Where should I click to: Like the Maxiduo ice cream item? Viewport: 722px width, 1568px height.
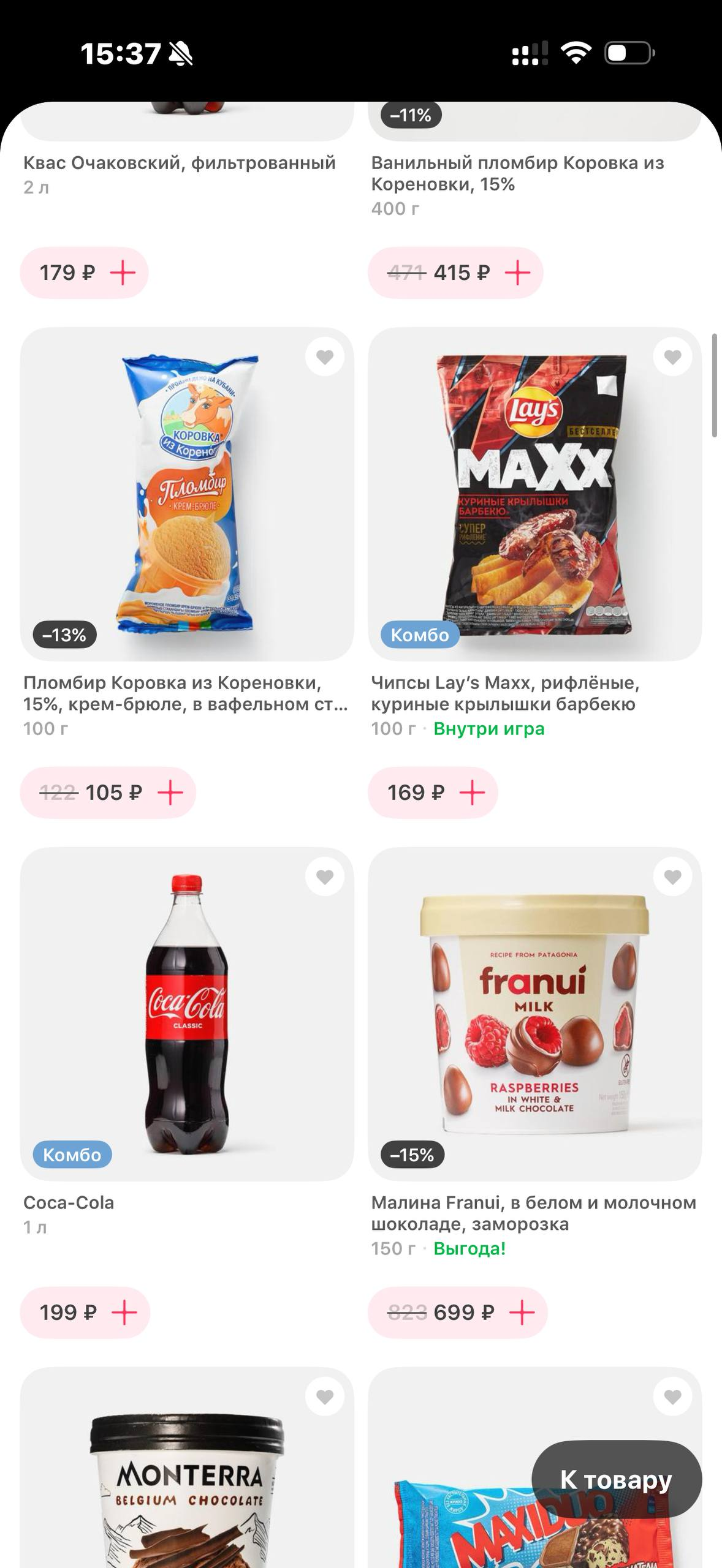coord(673,1397)
